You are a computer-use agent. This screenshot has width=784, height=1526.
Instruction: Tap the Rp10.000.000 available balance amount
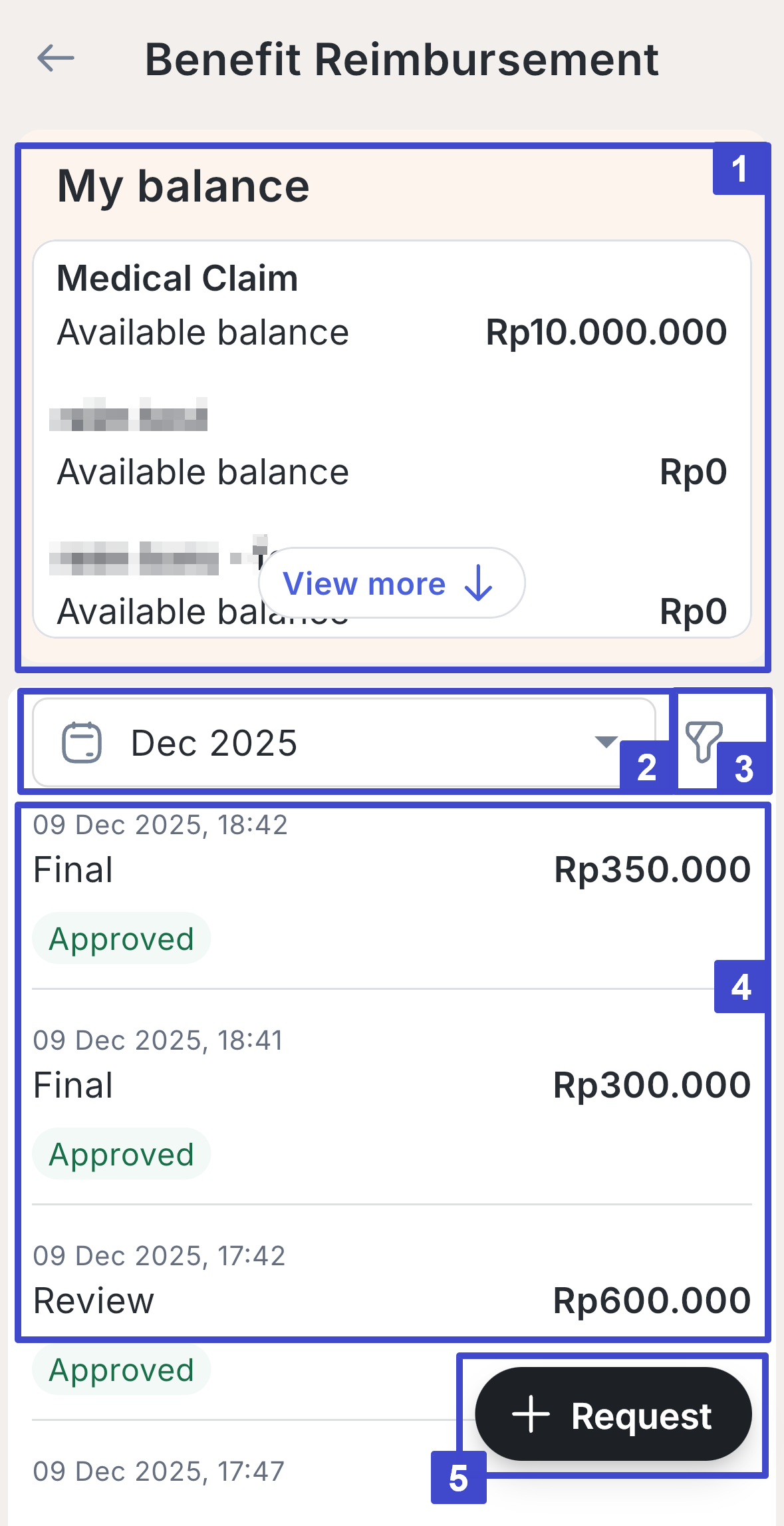[606, 333]
